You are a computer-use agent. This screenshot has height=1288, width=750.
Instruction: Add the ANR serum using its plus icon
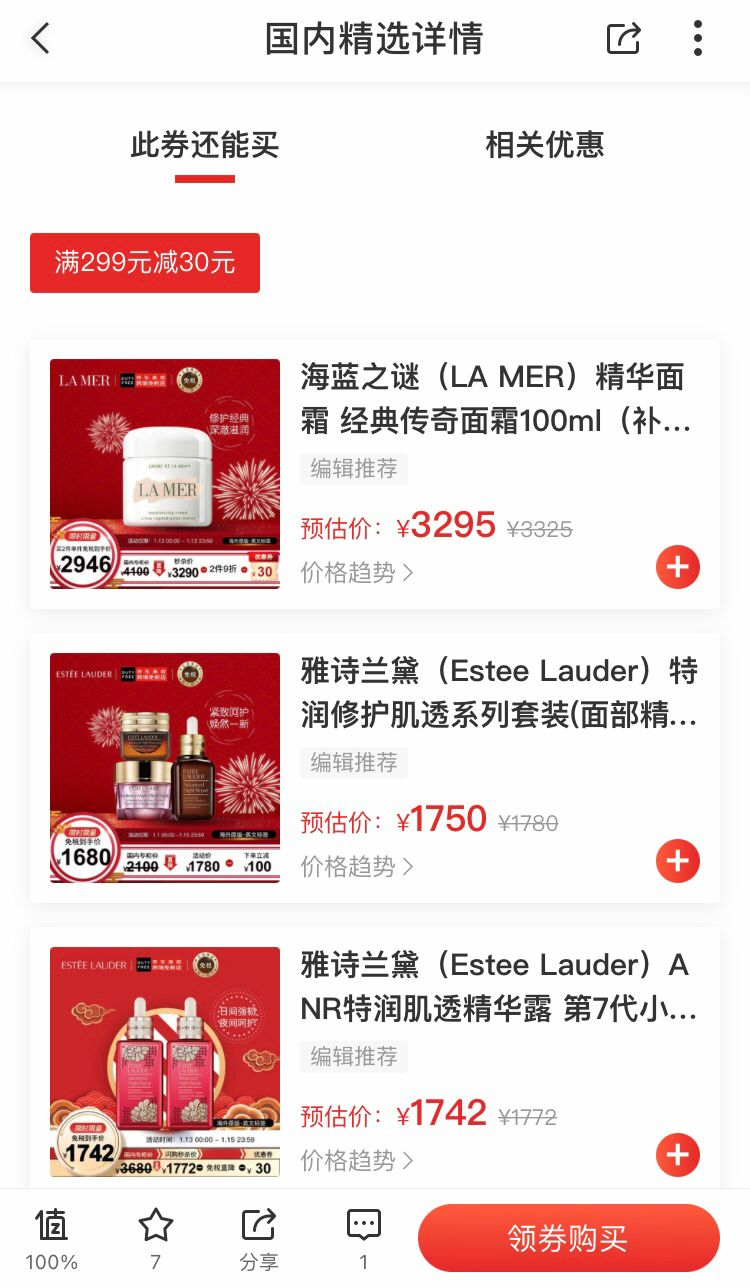point(677,1155)
